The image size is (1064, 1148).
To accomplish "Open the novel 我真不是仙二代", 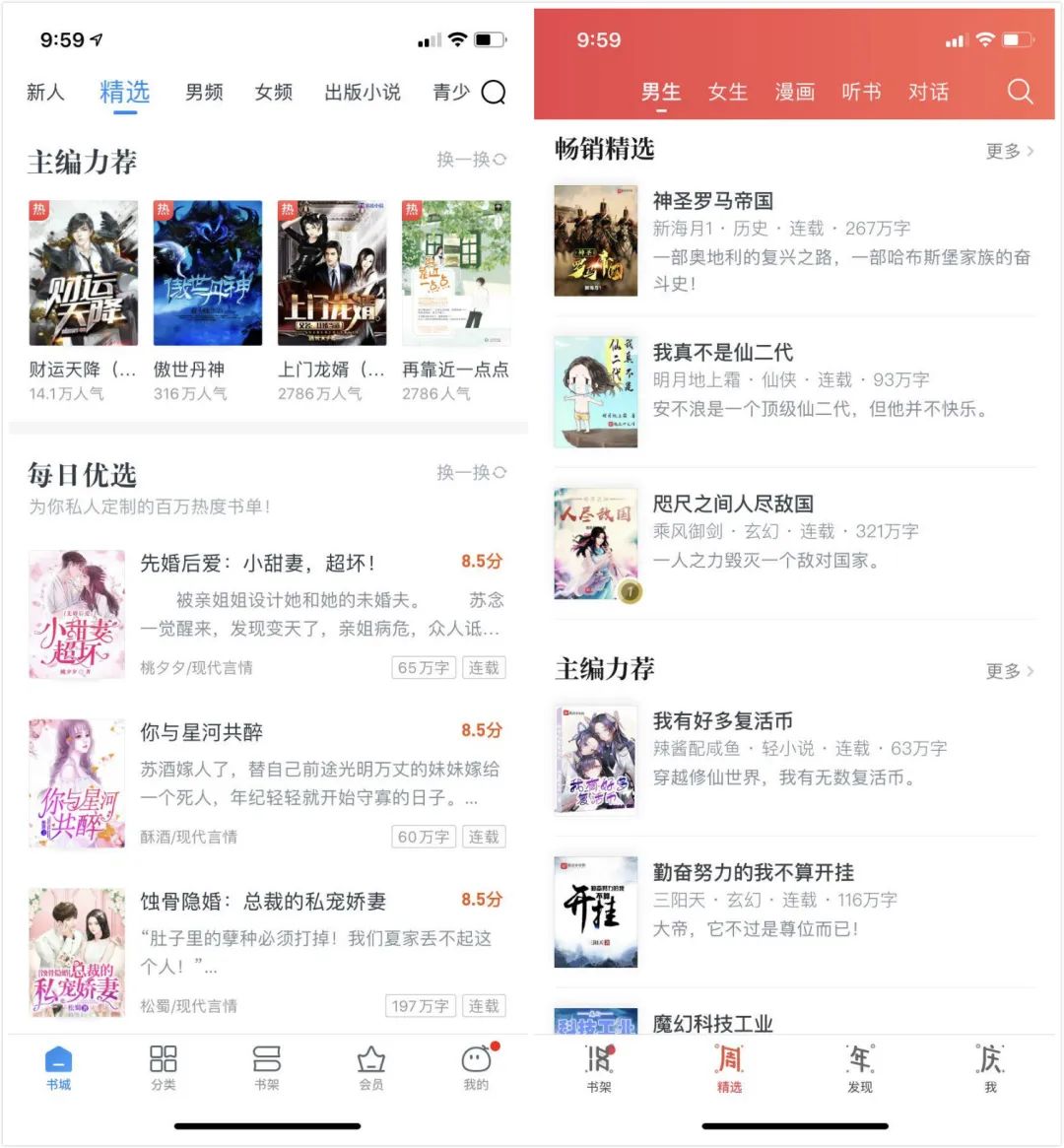I will 723,353.
